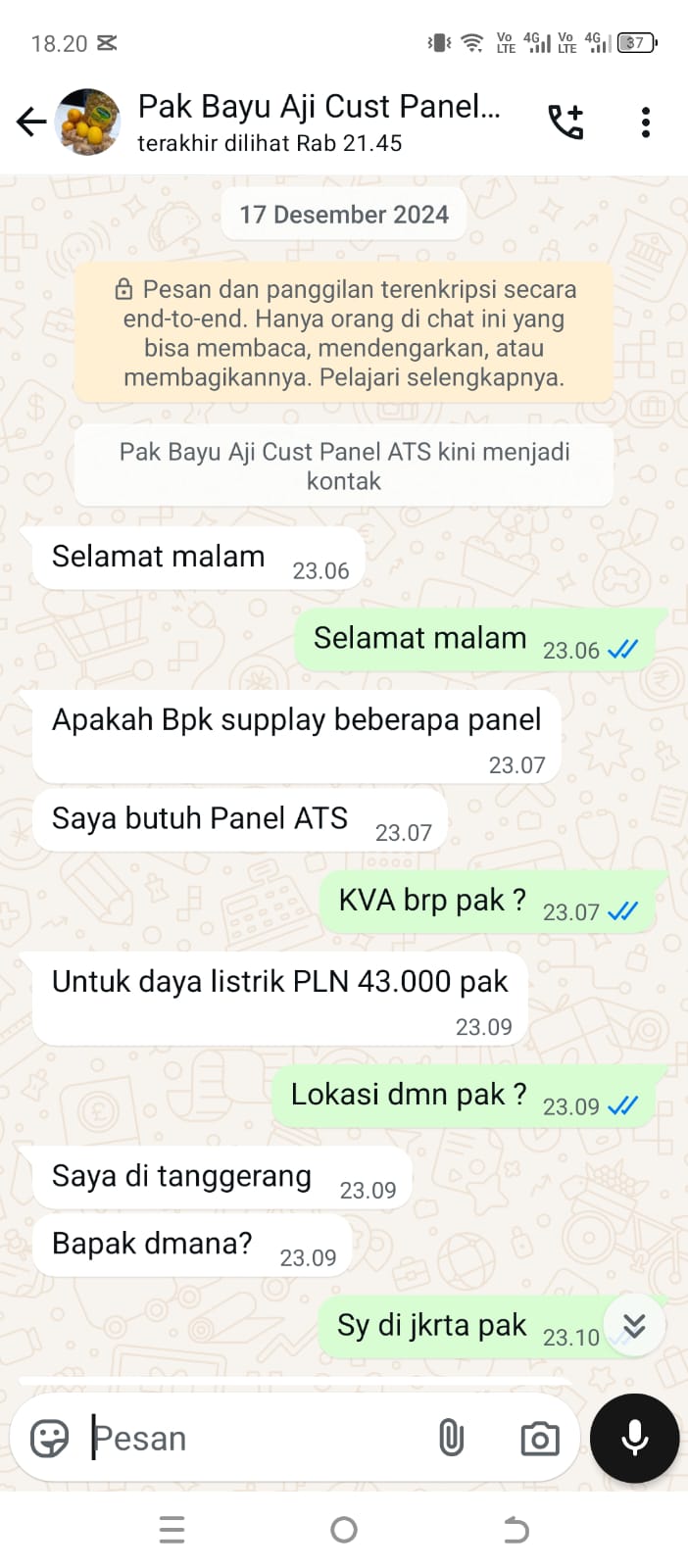The image size is (688, 1568).
Task: Open the camera from the chat
Action: coord(539,1438)
